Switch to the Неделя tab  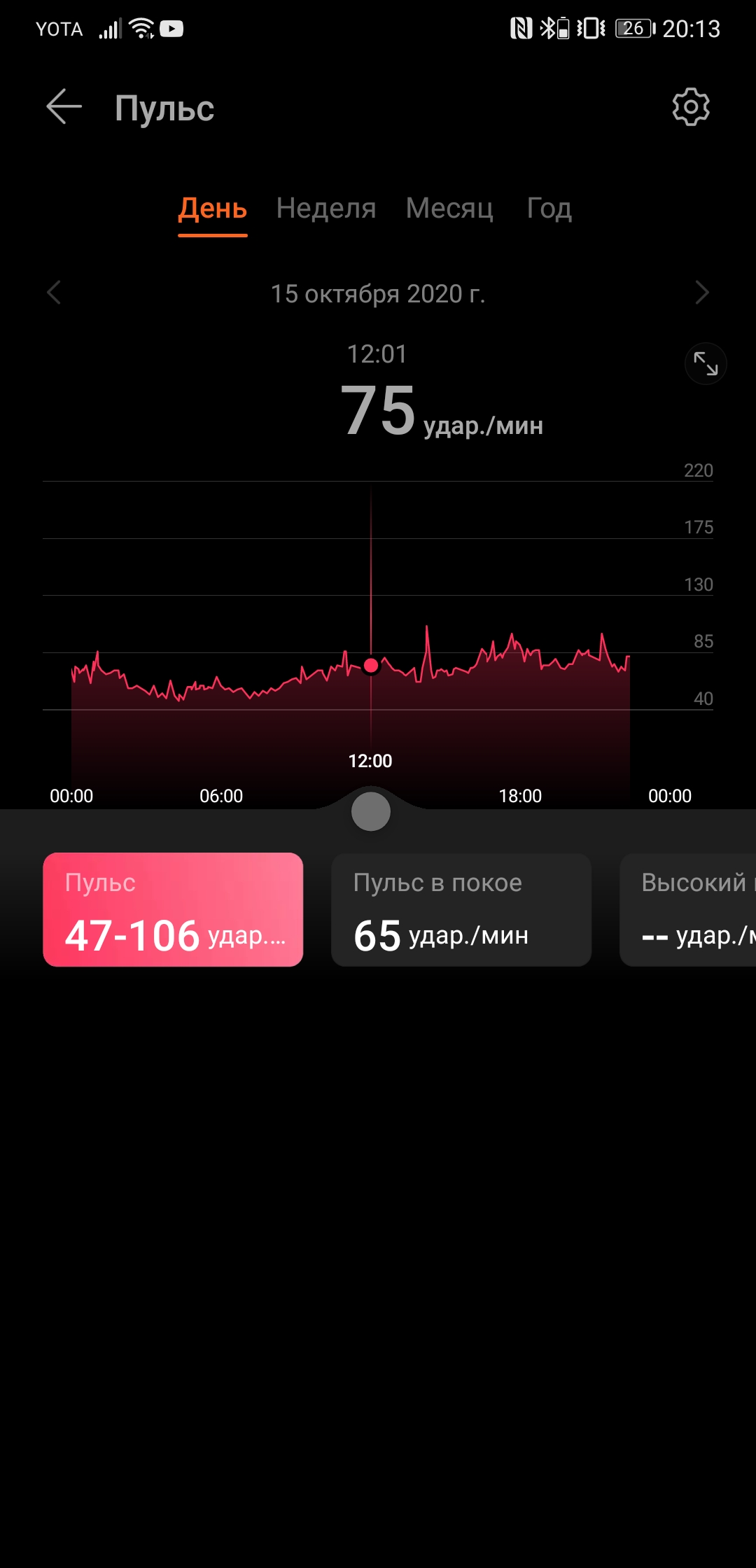[326, 209]
